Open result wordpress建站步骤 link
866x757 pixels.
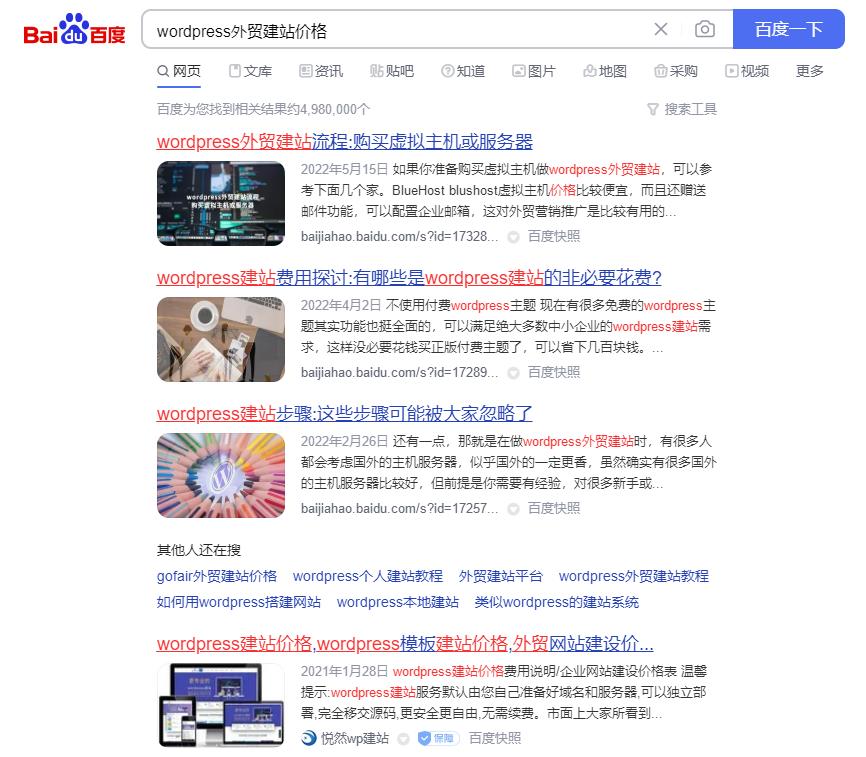click(345, 414)
